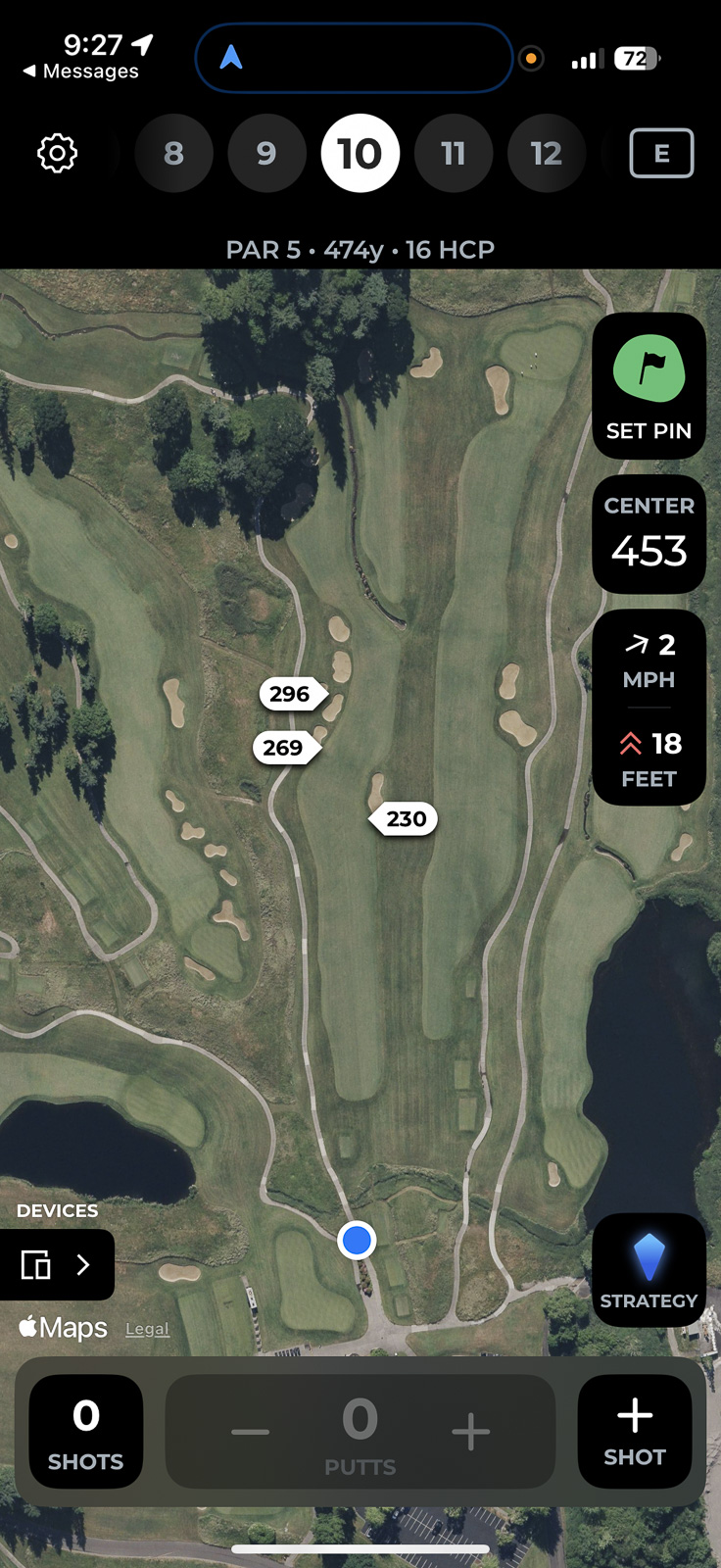Switch to hole 8

tap(173, 153)
